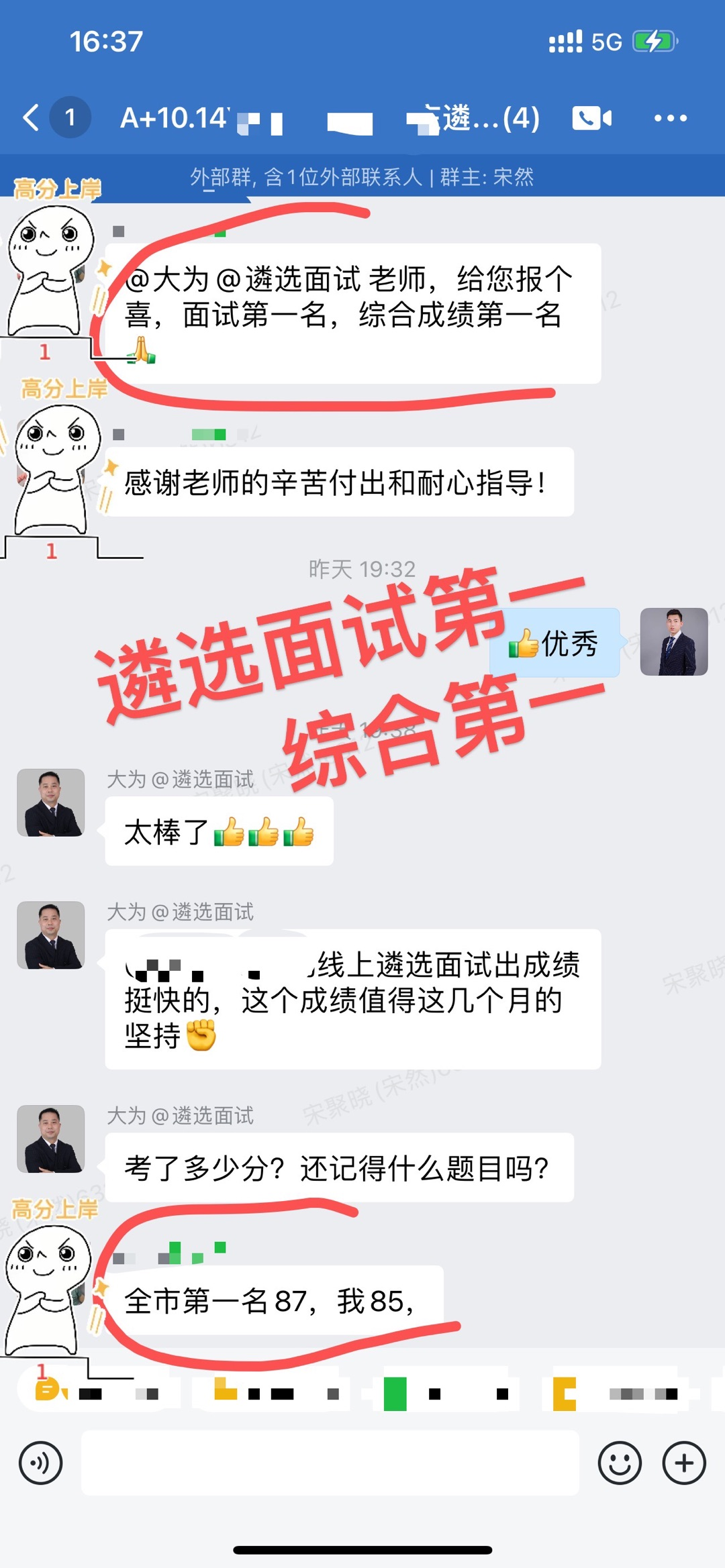Open the sender's avatar beside 优秀
The image size is (725, 1568).
coord(673,641)
